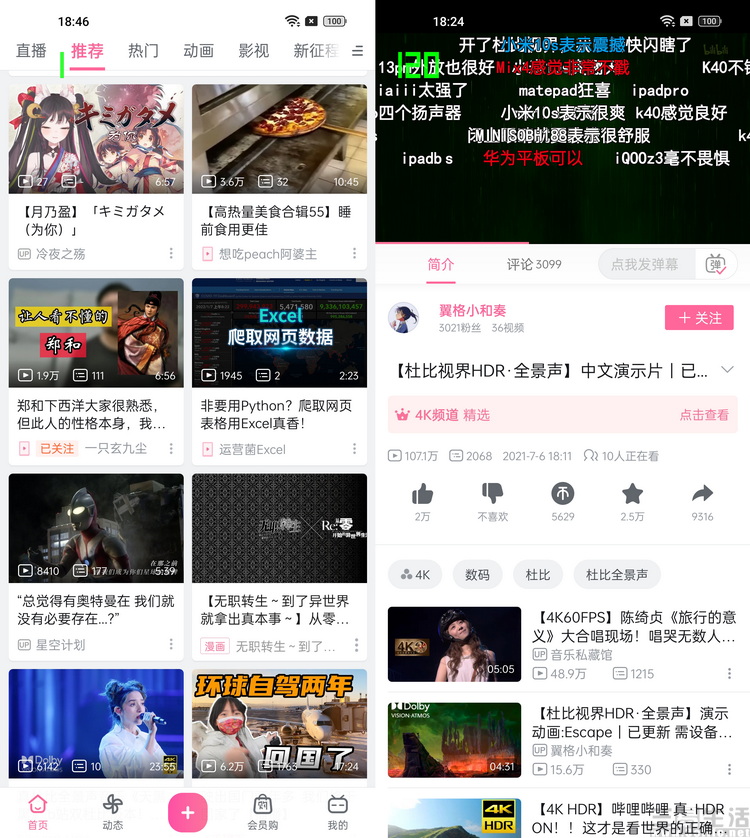Switch to 评论 3099 tab

pyautogui.click(x=534, y=265)
